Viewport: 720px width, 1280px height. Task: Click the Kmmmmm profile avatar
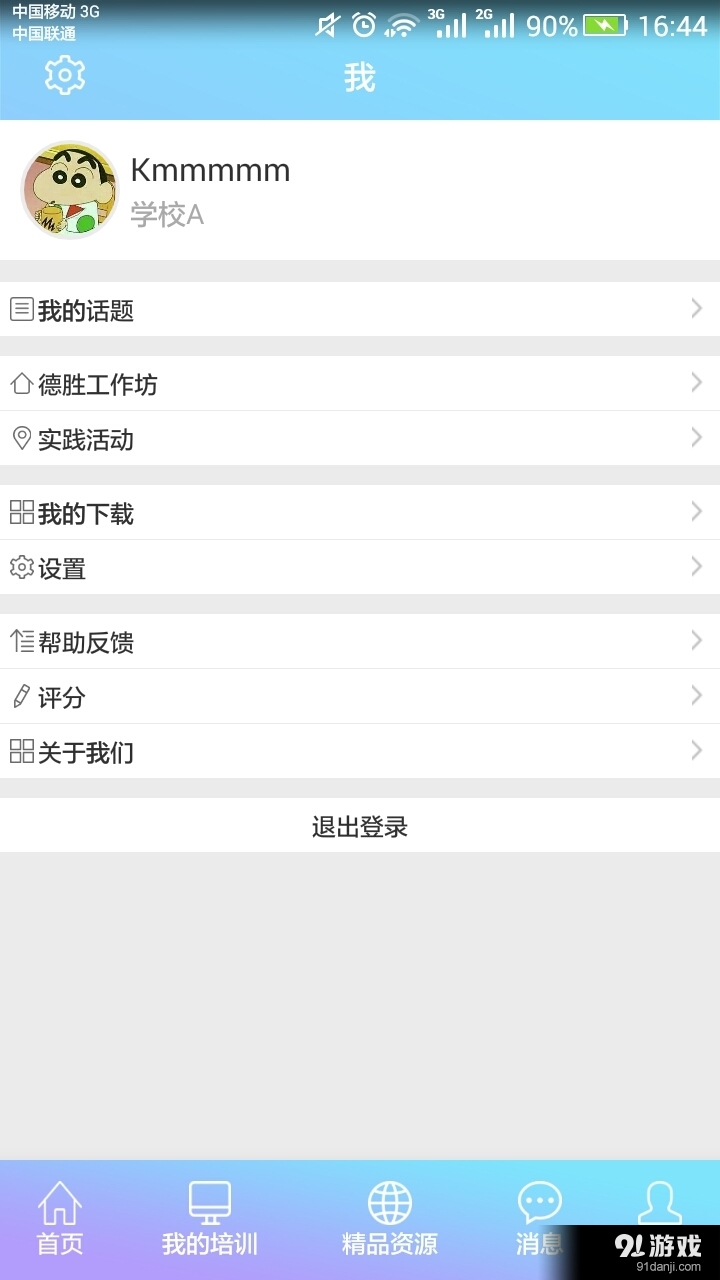pyautogui.click(x=69, y=189)
